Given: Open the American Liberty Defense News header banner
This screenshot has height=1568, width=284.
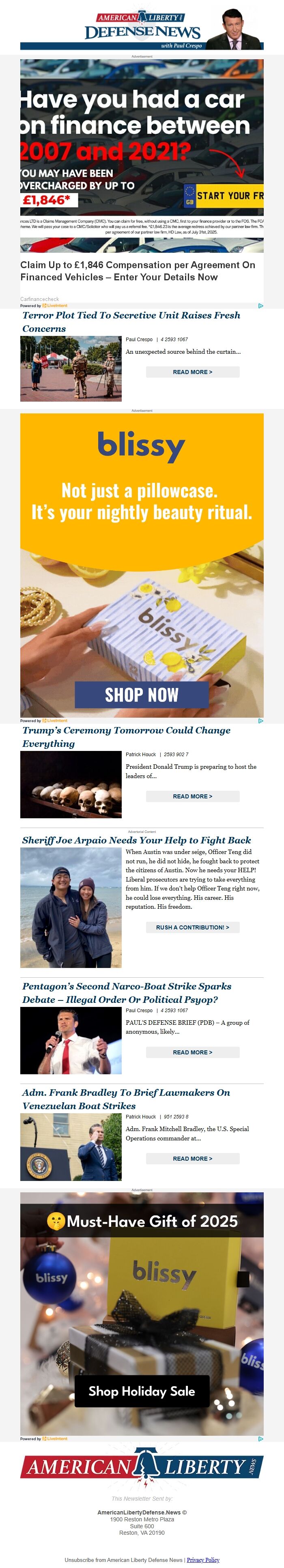Looking at the screenshot, I should pyautogui.click(x=142, y=29).
